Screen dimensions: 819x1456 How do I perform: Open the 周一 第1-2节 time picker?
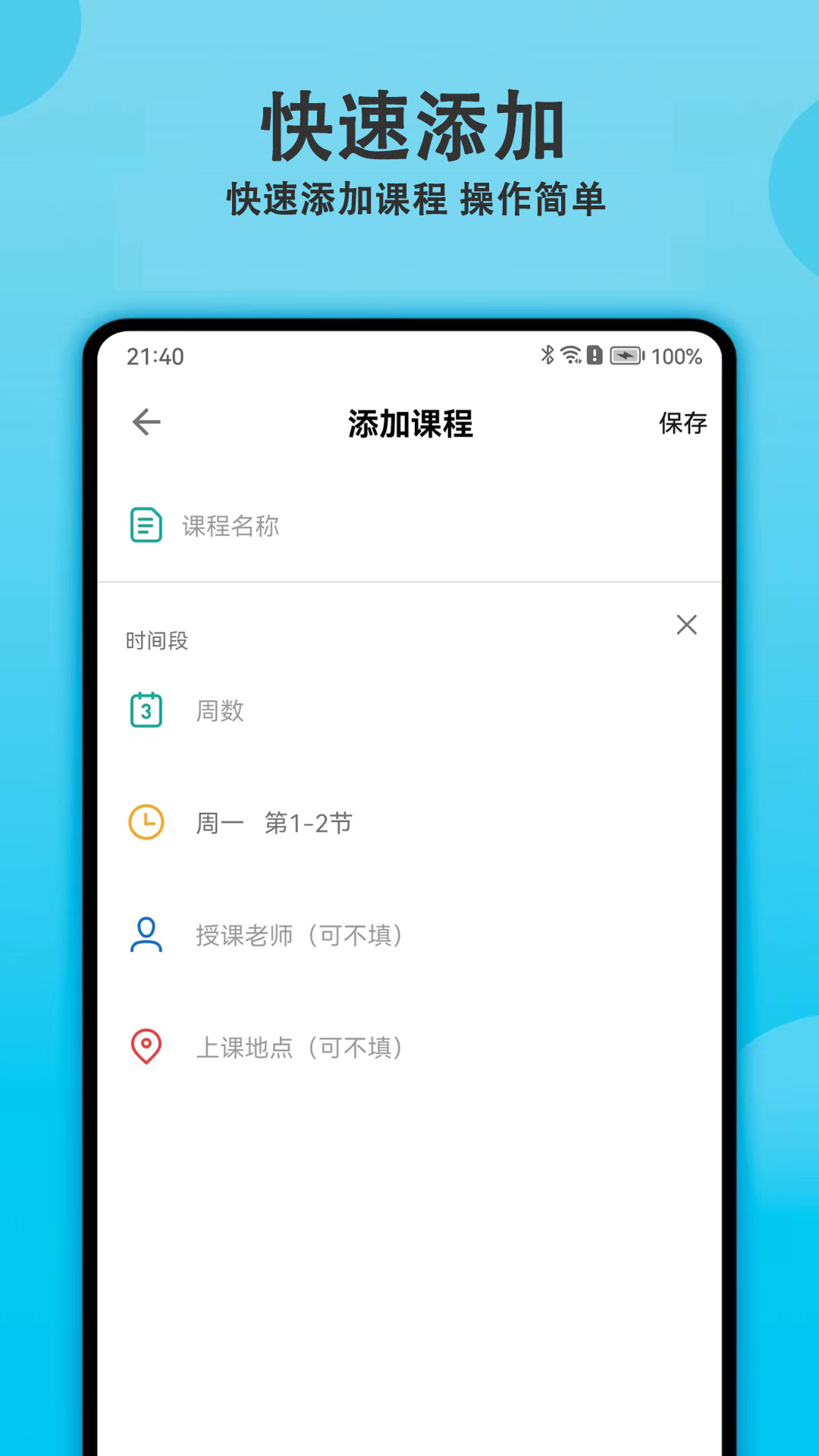(x=273, y=822)
